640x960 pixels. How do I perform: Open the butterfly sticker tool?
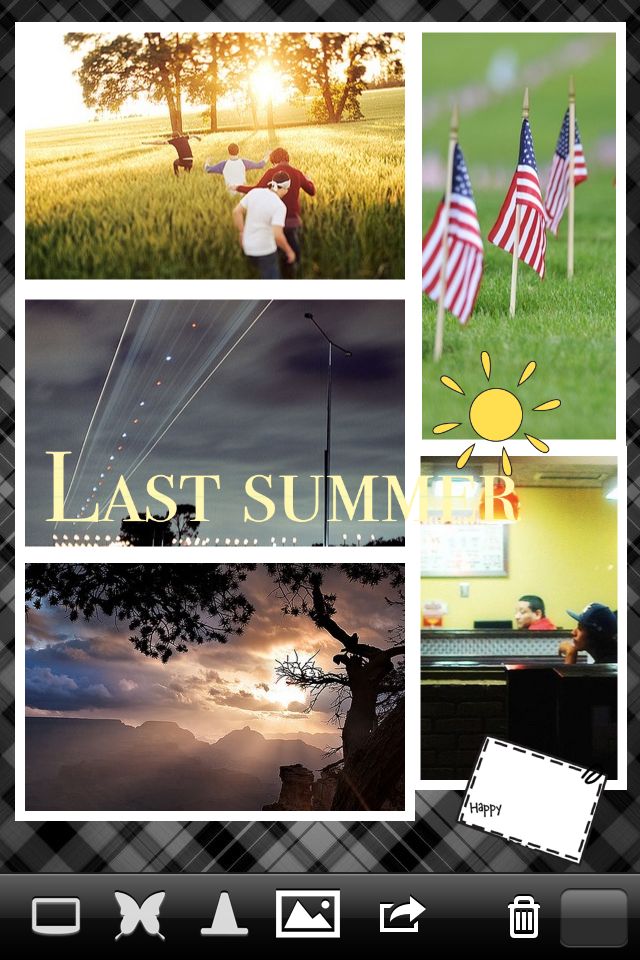[x=139, y=915]
